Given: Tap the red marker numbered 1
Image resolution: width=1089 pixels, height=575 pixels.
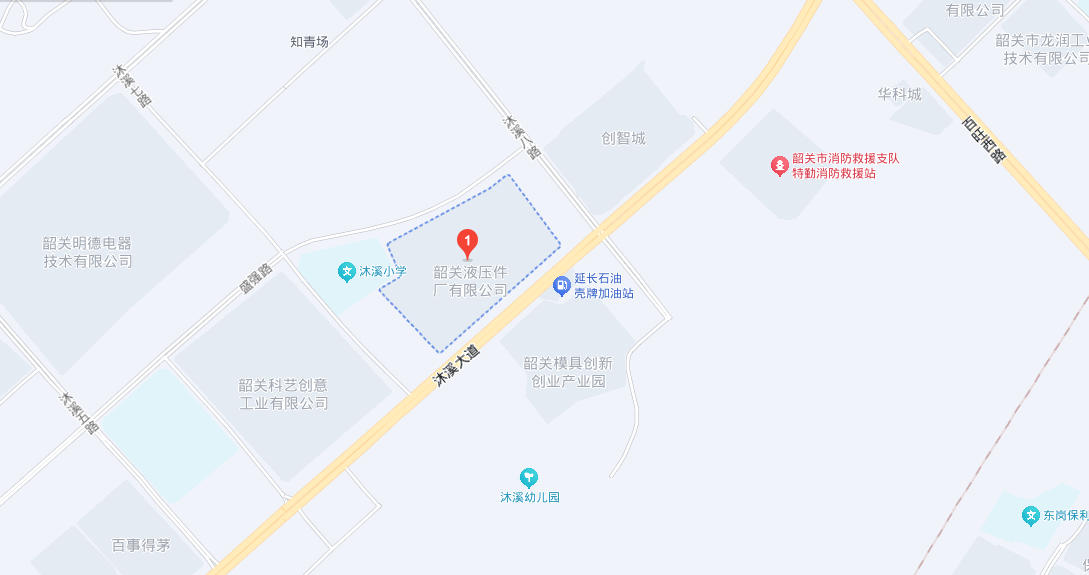Looking at the screenshot, I should 467,242.
